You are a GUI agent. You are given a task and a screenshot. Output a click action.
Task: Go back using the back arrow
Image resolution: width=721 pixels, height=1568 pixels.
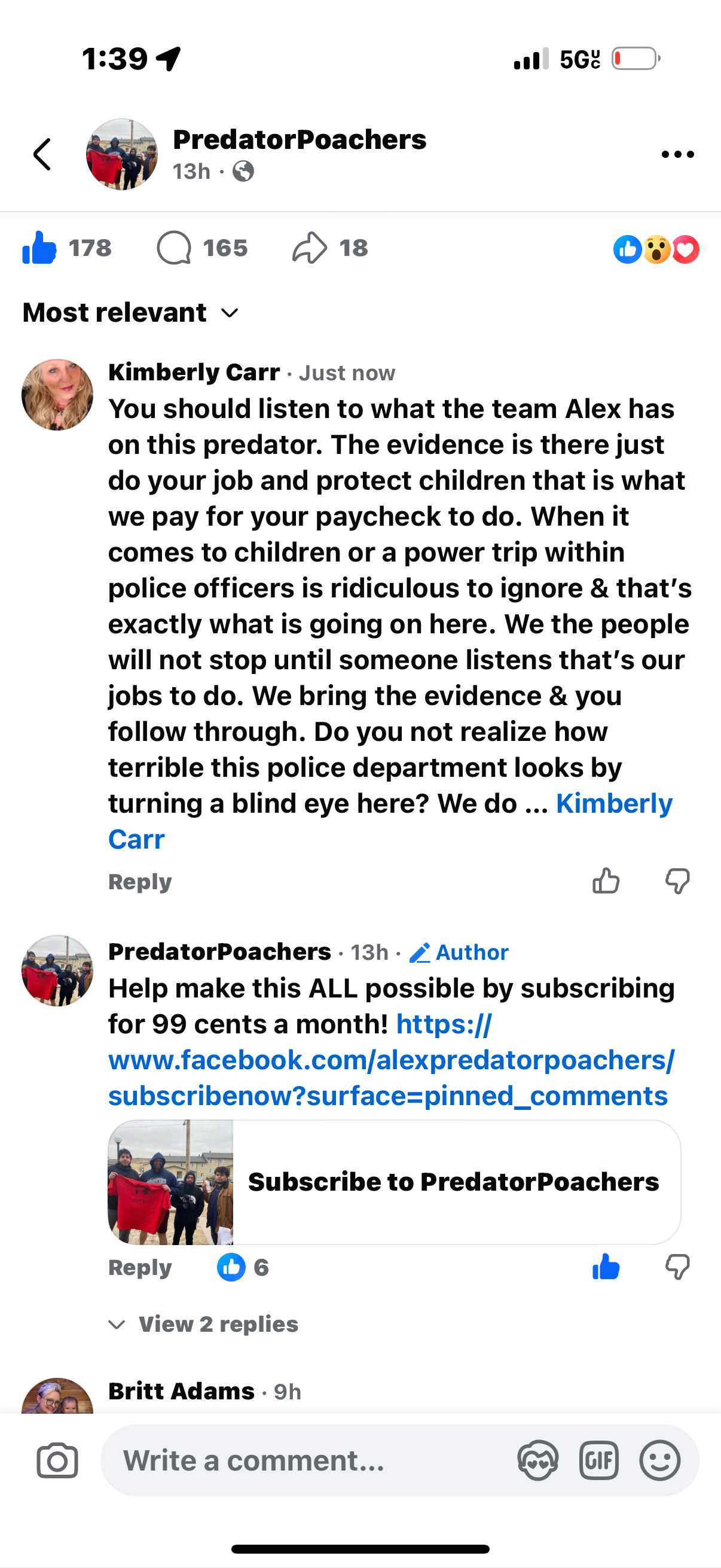tap(42, 155)
